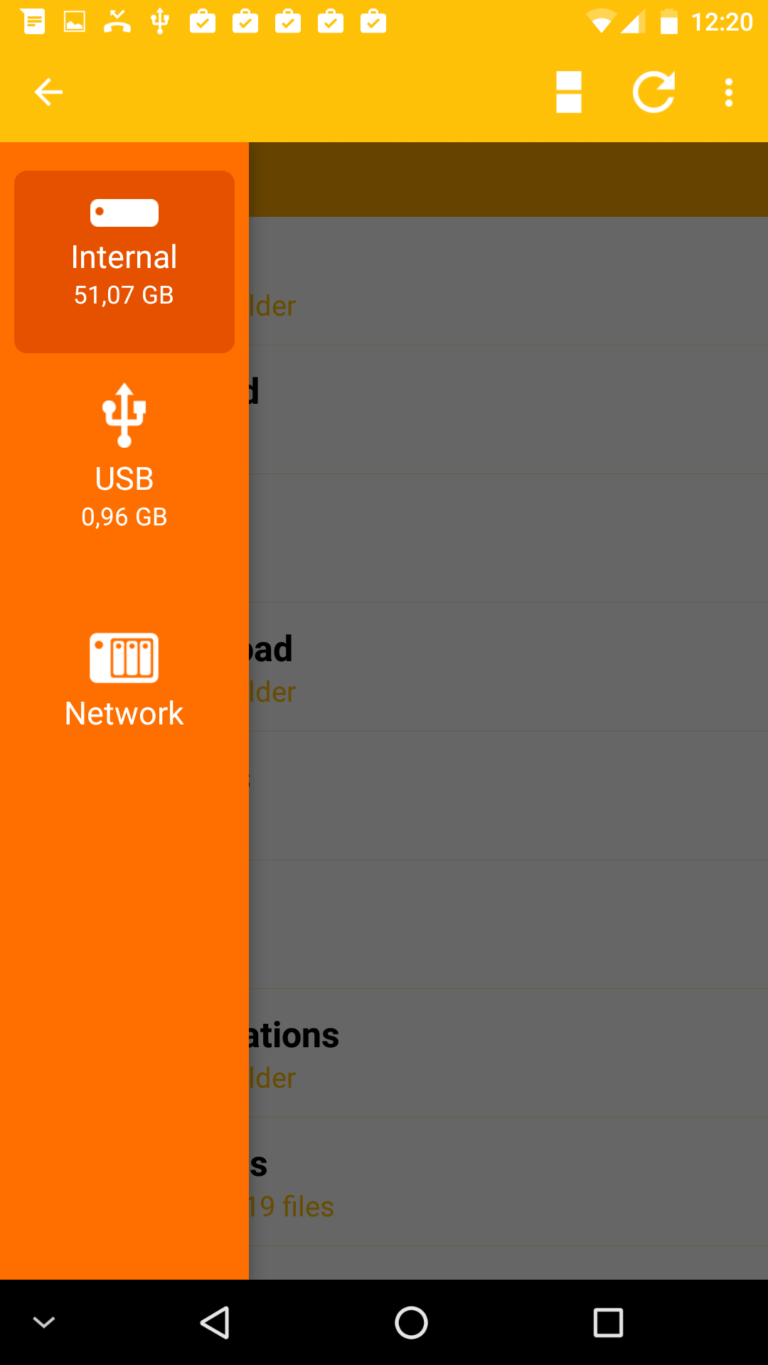The image size is (768, 1365).
Task: Open the USB storage location
Action: (x=124, y=456)
